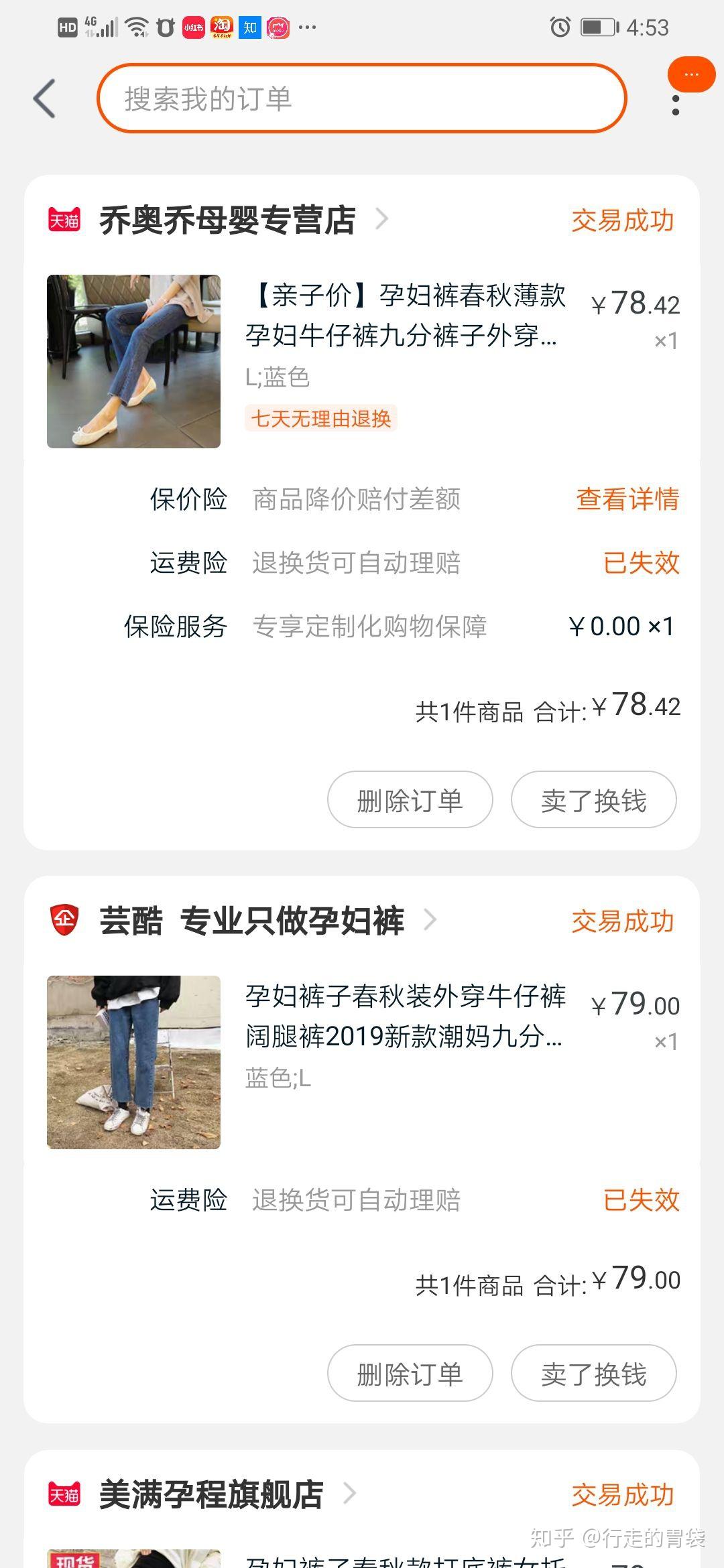View 保价险 details via 查看详情
This screenshot has width=724, height=1568.
coord(627,499)
